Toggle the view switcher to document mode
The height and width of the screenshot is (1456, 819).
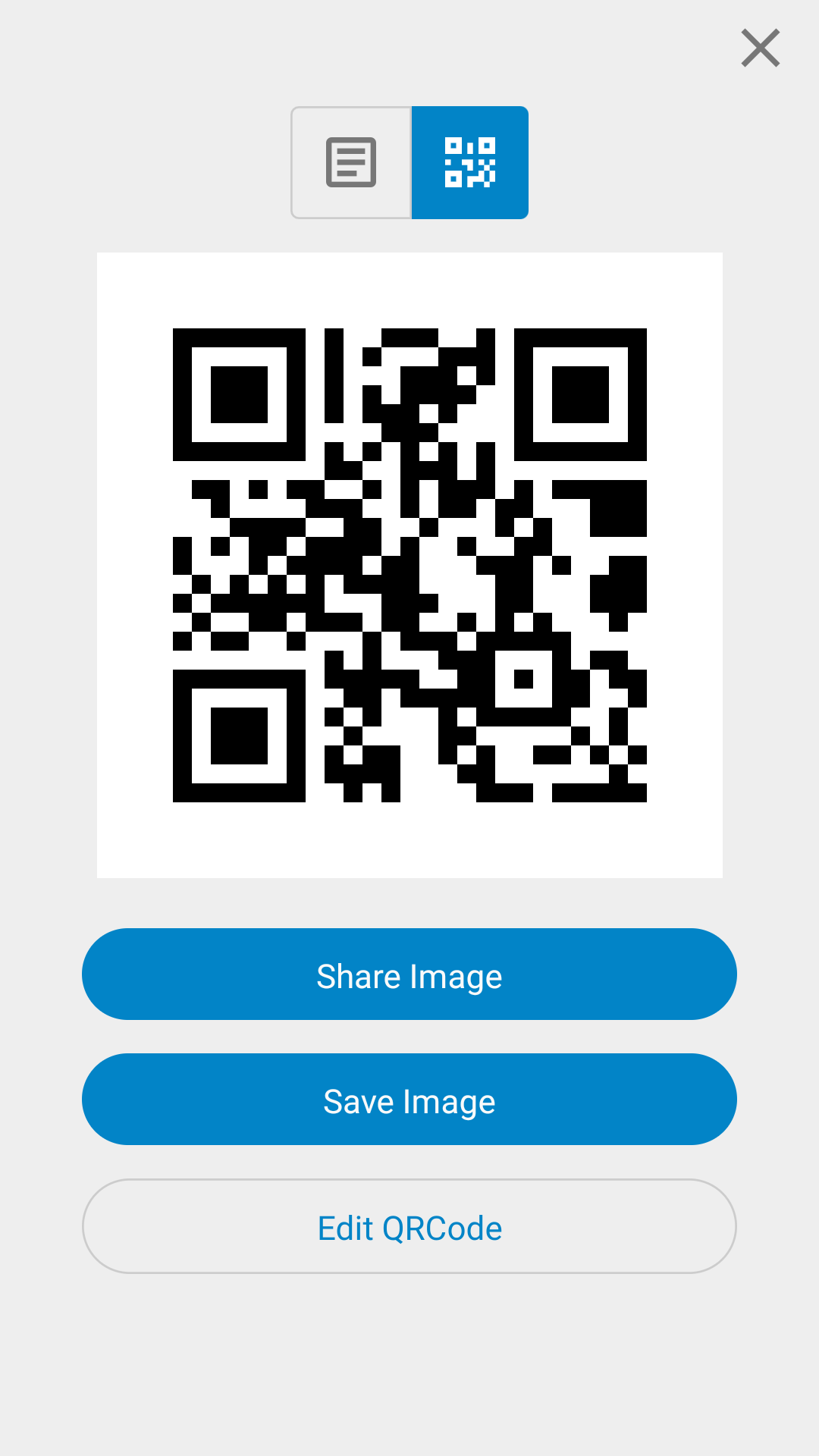(x=350, y=162)
